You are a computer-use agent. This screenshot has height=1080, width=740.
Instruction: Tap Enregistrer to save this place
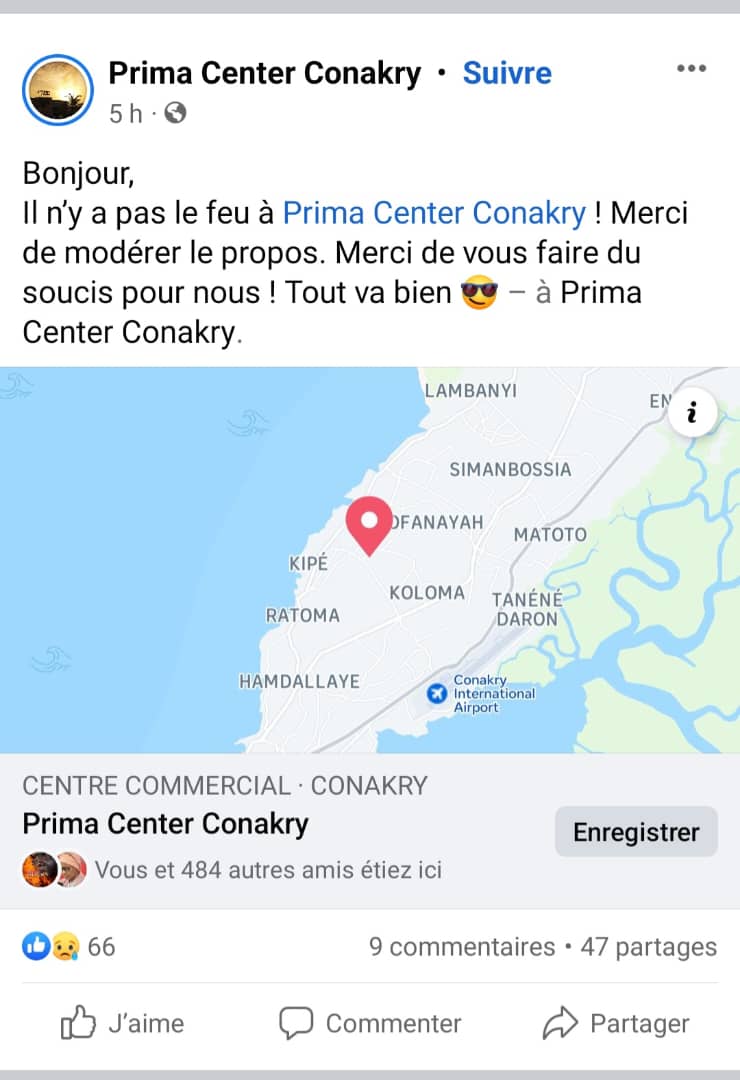(x=636, y=832)
